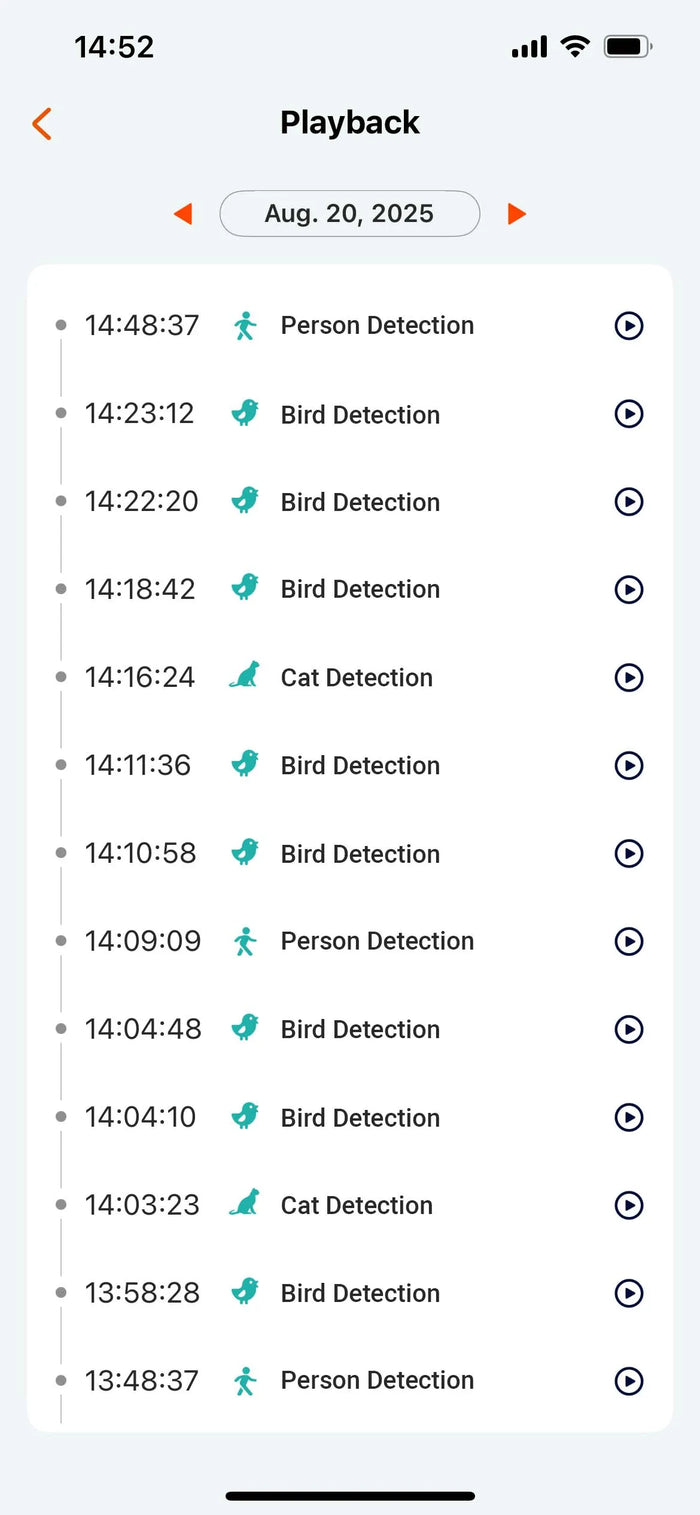Play the 13:58:28 Bird Detection clip
The height and width of the screenshot is (1515, 700).
click(628, 1294)
